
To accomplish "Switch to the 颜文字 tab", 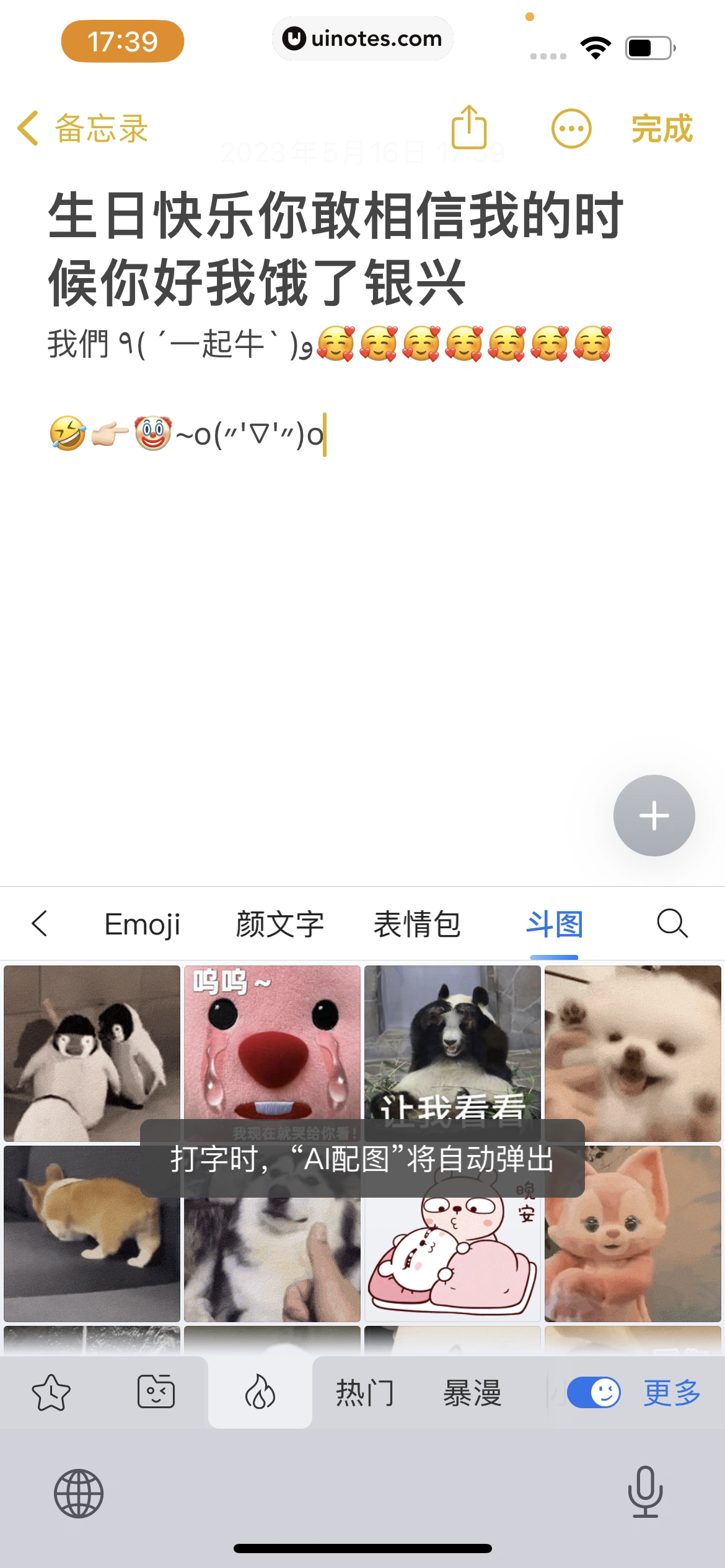I will click(x=279, y=925).
